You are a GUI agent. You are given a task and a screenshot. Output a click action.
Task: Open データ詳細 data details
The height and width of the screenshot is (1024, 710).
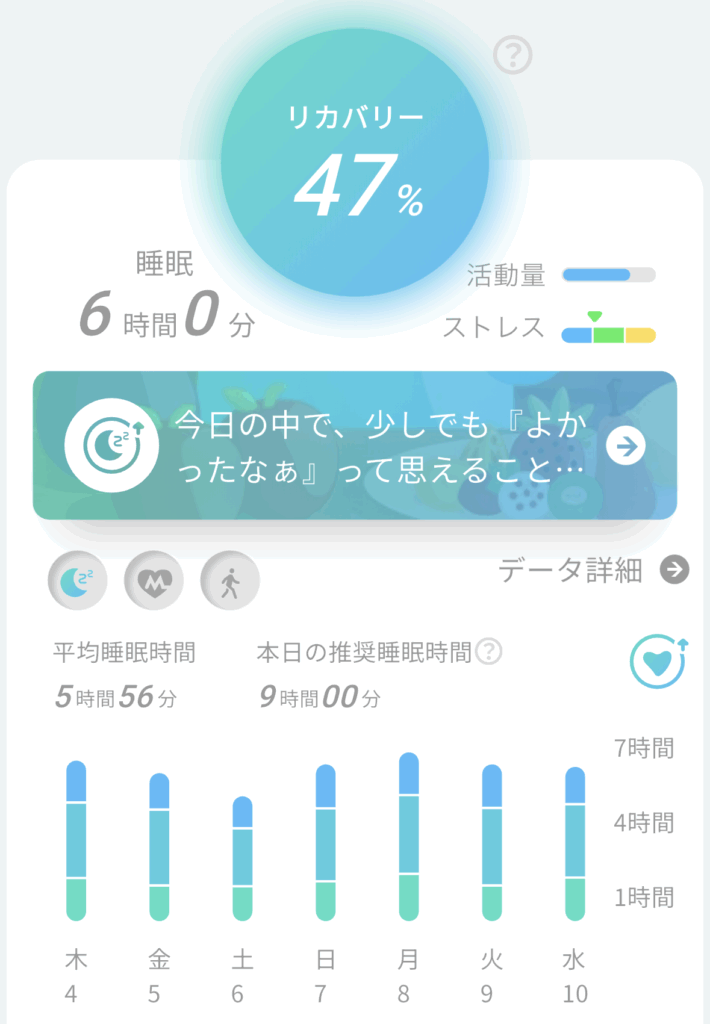(594, 570)
